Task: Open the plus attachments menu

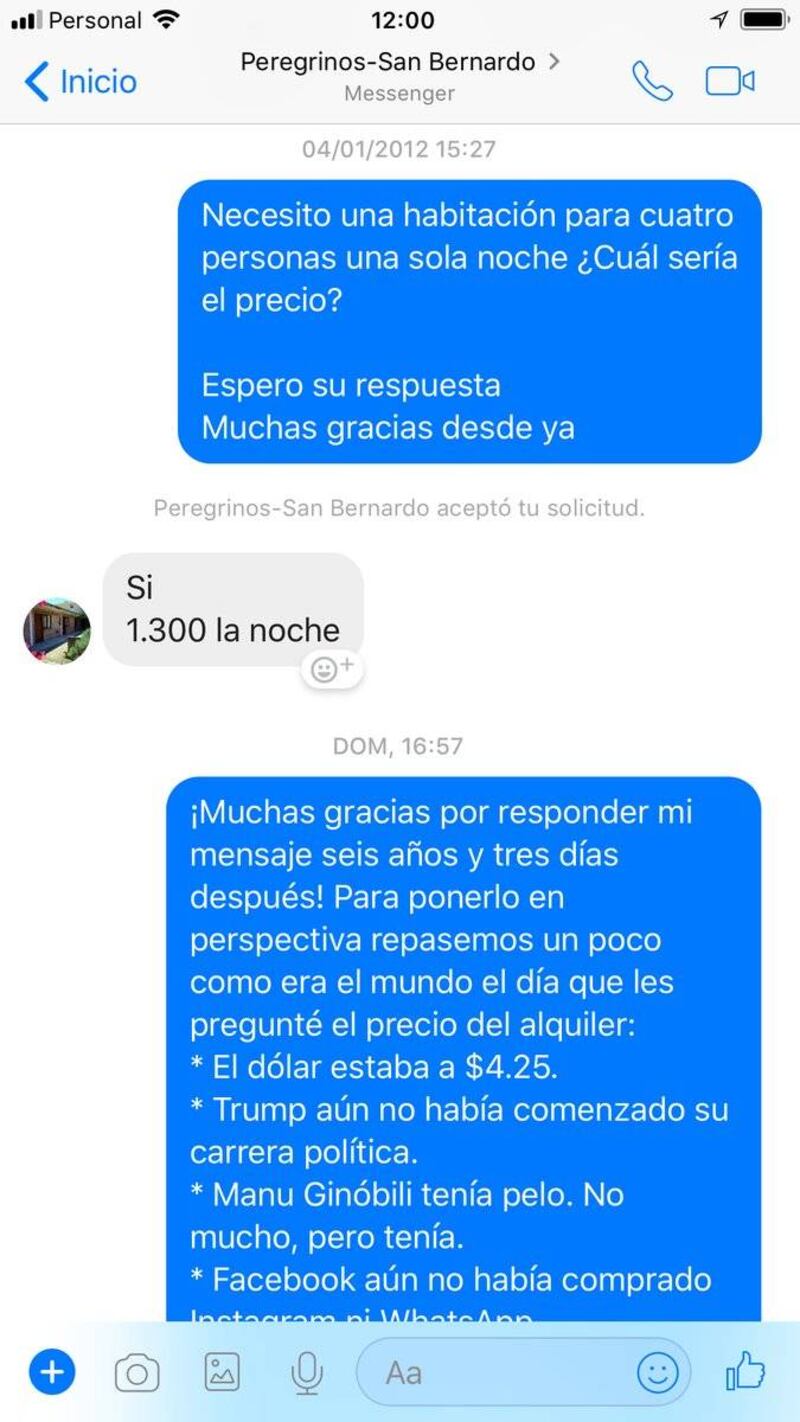Action: 52,1372
